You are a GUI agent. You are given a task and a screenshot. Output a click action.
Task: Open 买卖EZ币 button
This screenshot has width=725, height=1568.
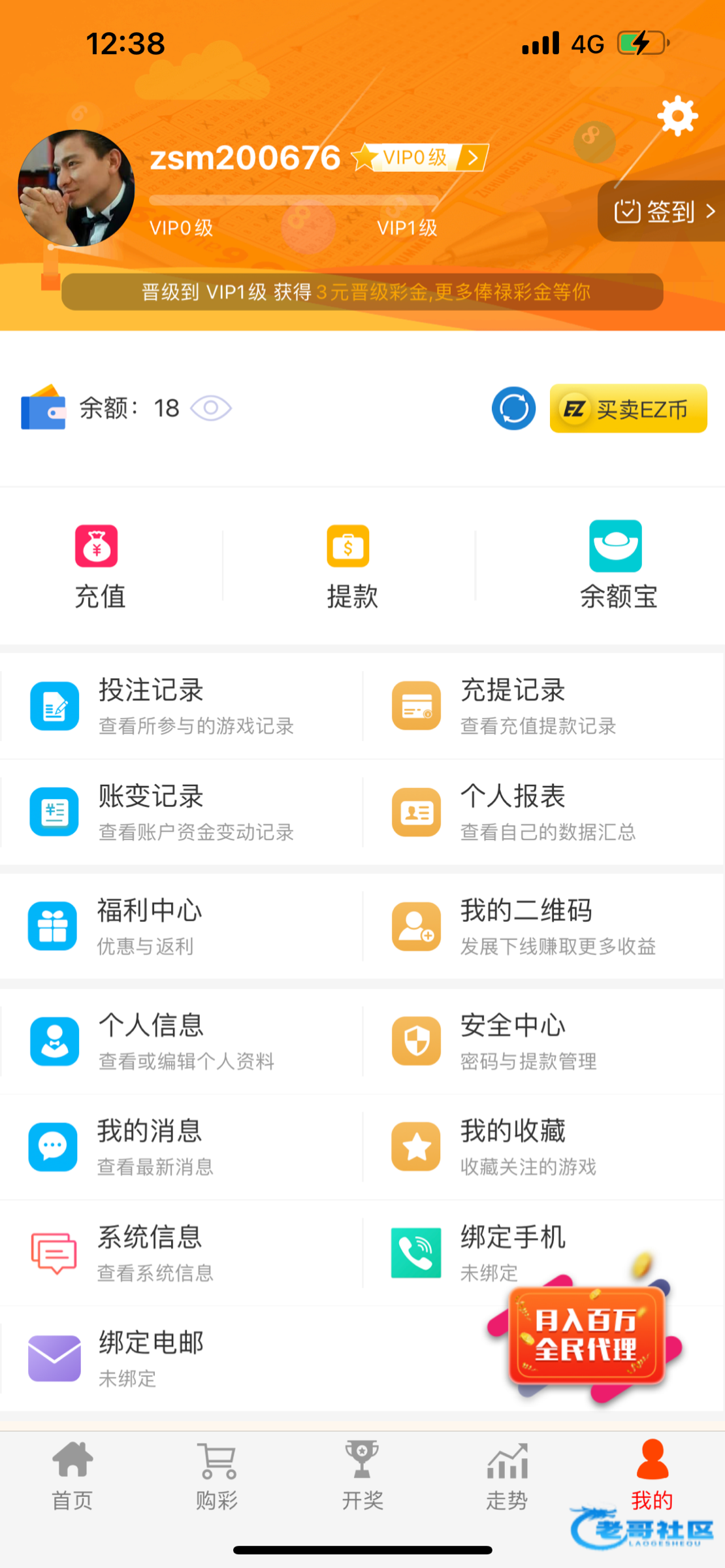point(628,409)
